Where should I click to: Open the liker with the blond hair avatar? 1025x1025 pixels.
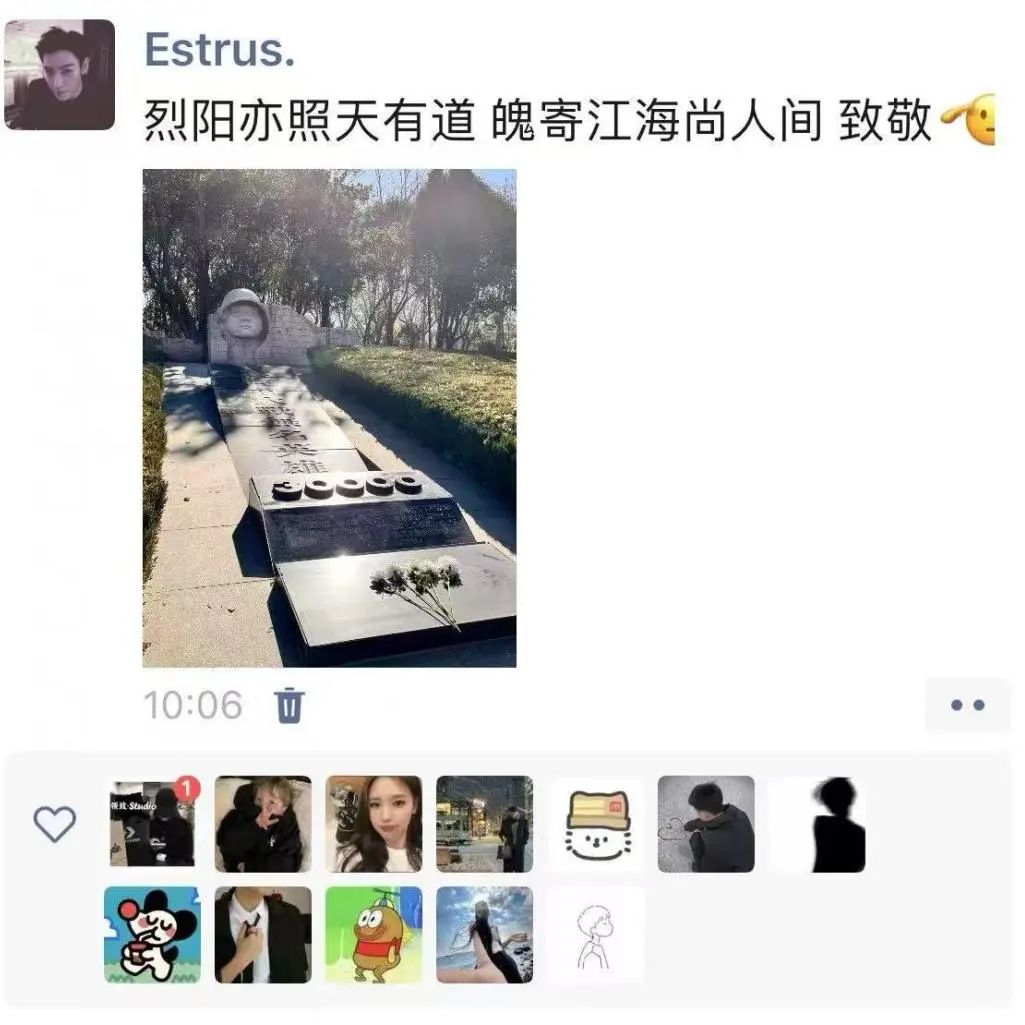(x=263, y=824)
